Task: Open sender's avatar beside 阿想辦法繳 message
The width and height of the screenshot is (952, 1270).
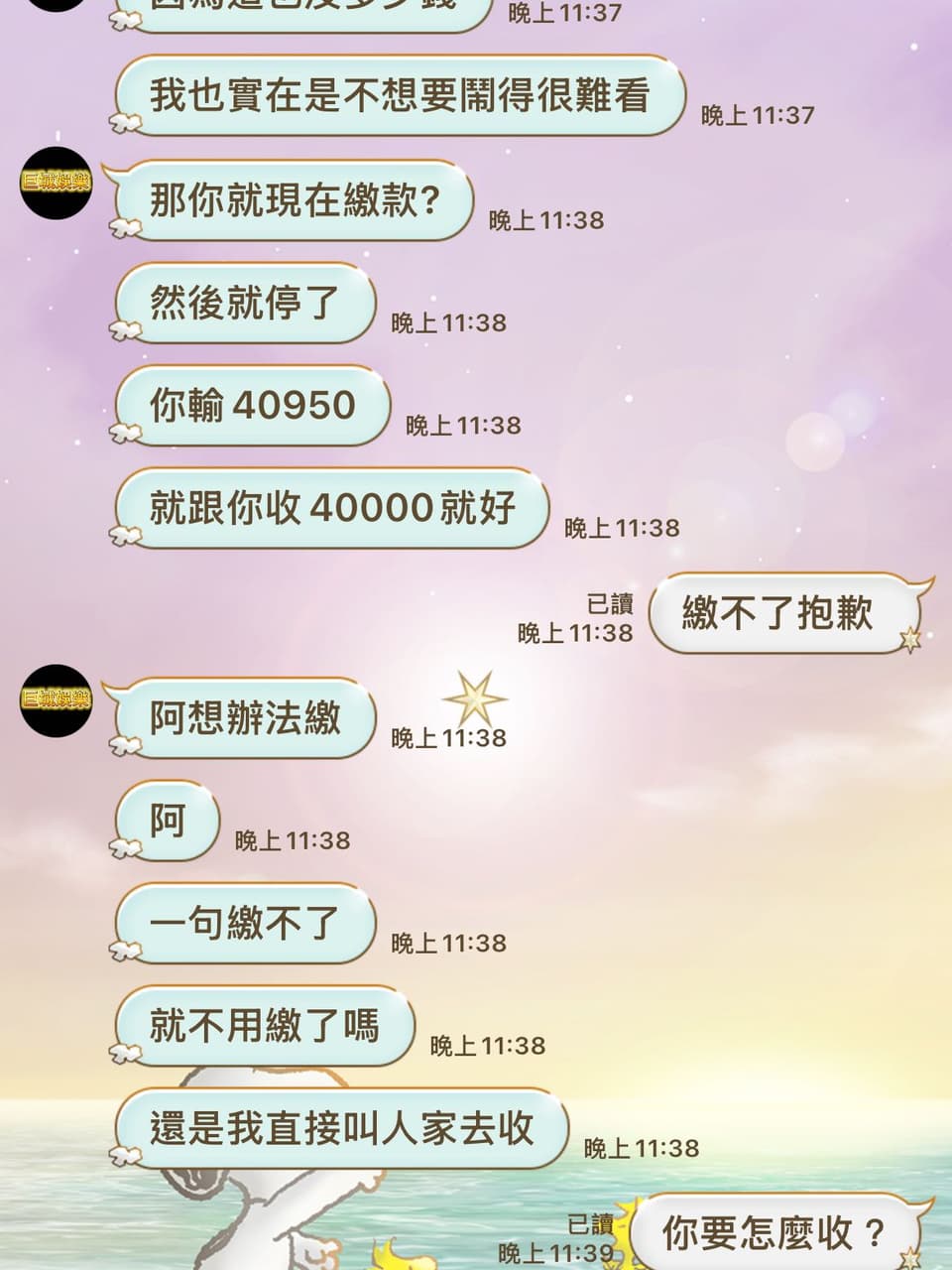Action: click(x=56, y=700)
